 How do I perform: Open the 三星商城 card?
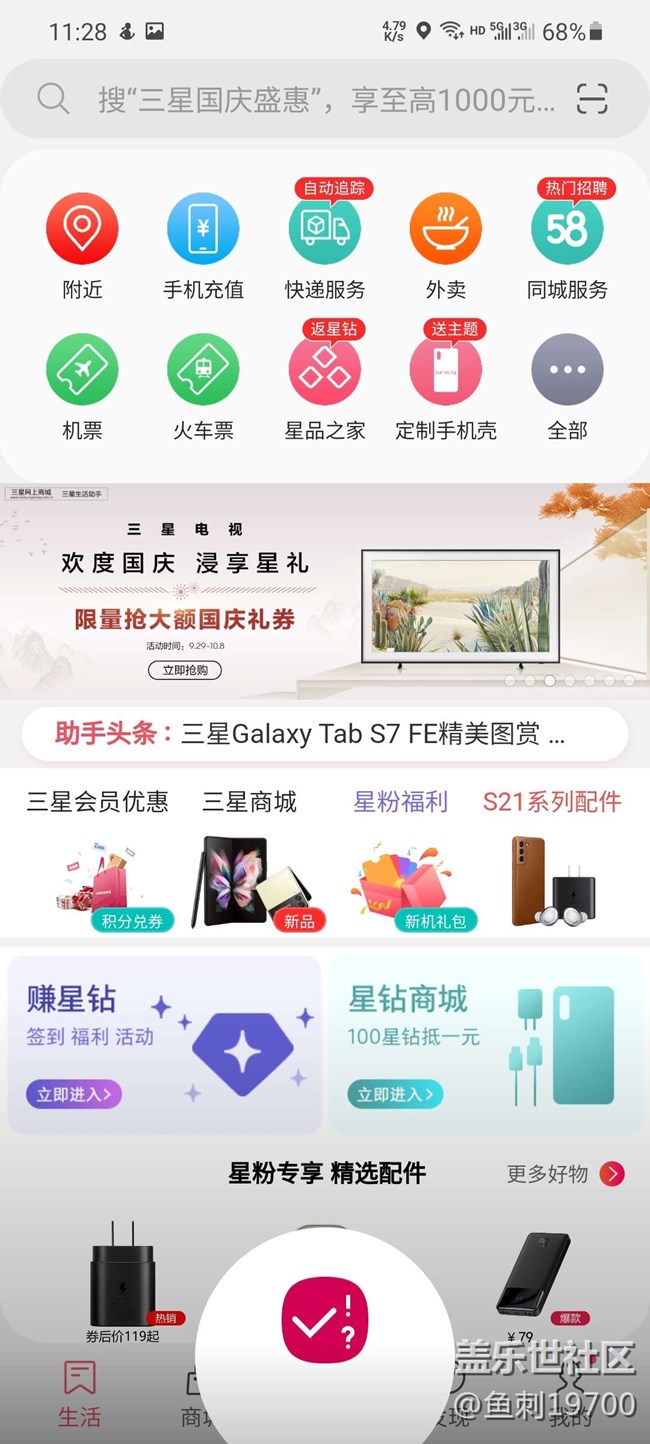(250, 860)
